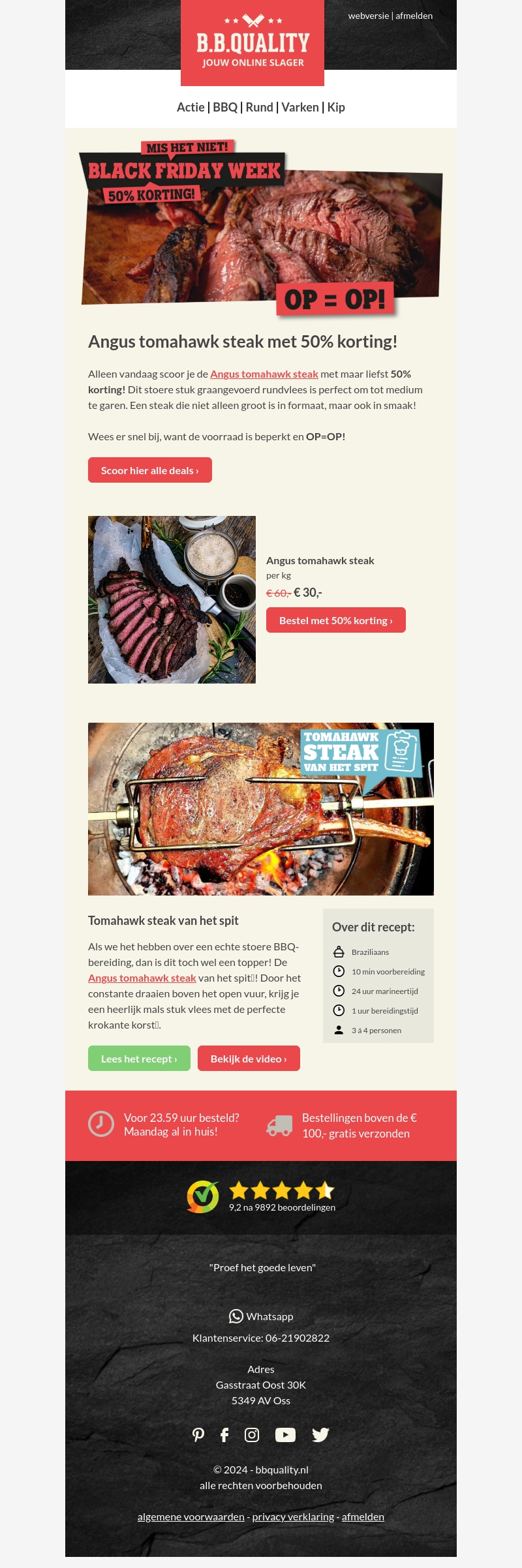Tap 'Bekijk de video' button
Image resolution: width=522 pixels, height=1568 pixels.
coord(249,1059)
